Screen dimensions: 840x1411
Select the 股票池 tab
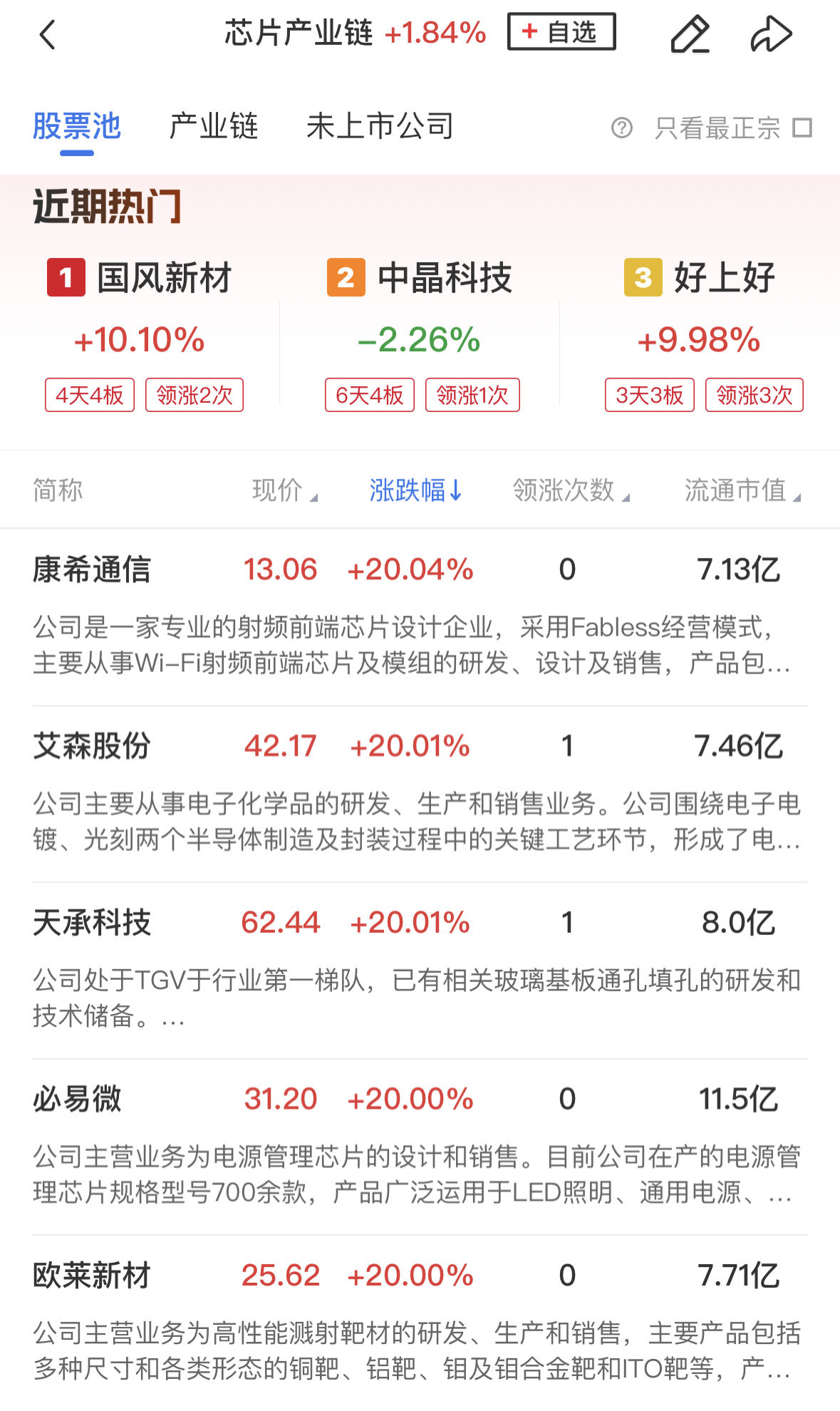pos(77,127)
